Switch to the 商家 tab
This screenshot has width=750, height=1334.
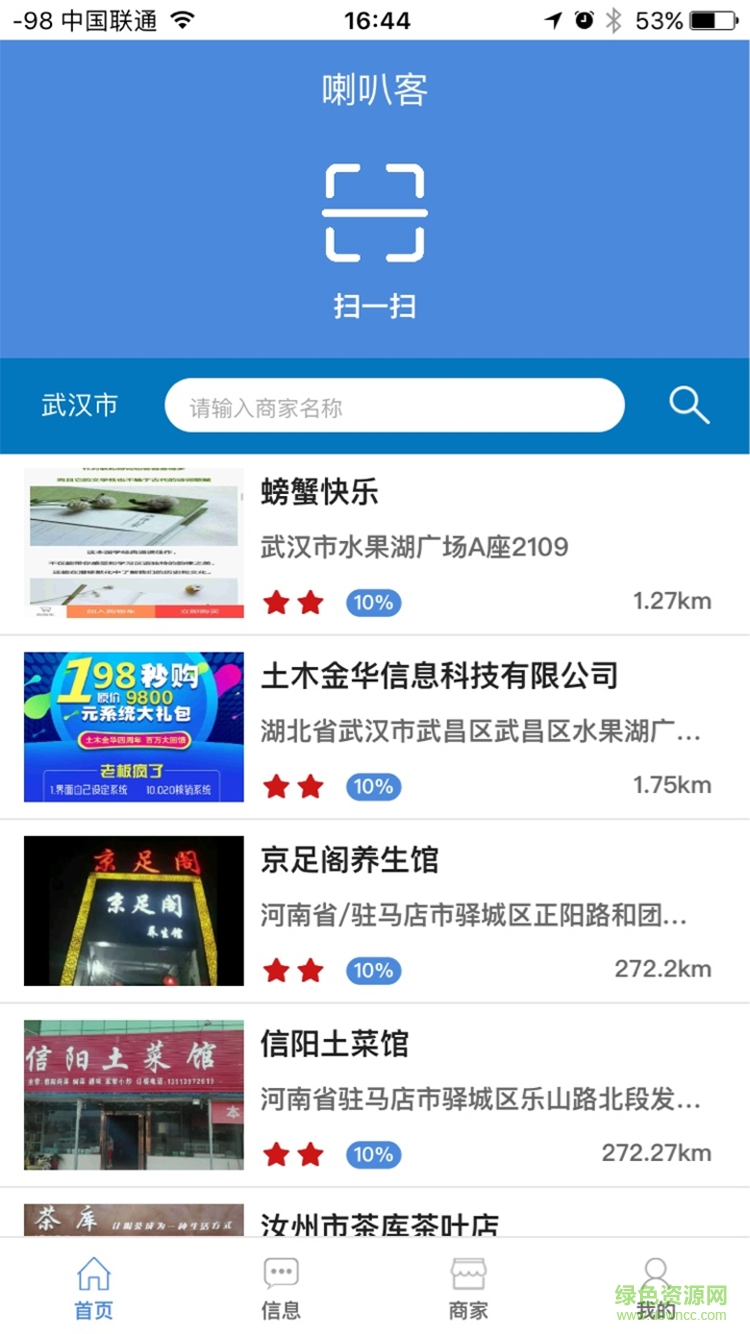(468, 1288)
